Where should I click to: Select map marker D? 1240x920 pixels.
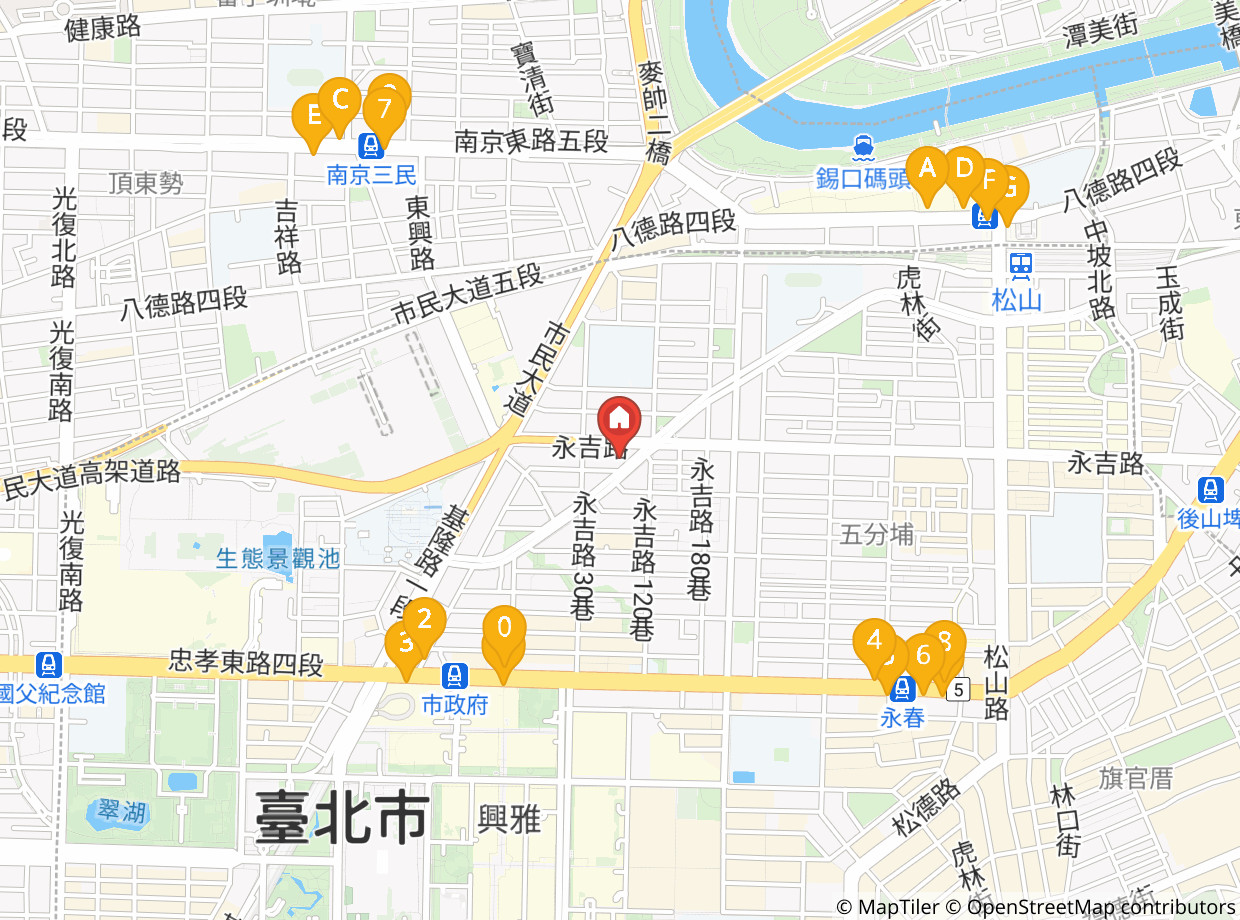click(x=963, y=168)
